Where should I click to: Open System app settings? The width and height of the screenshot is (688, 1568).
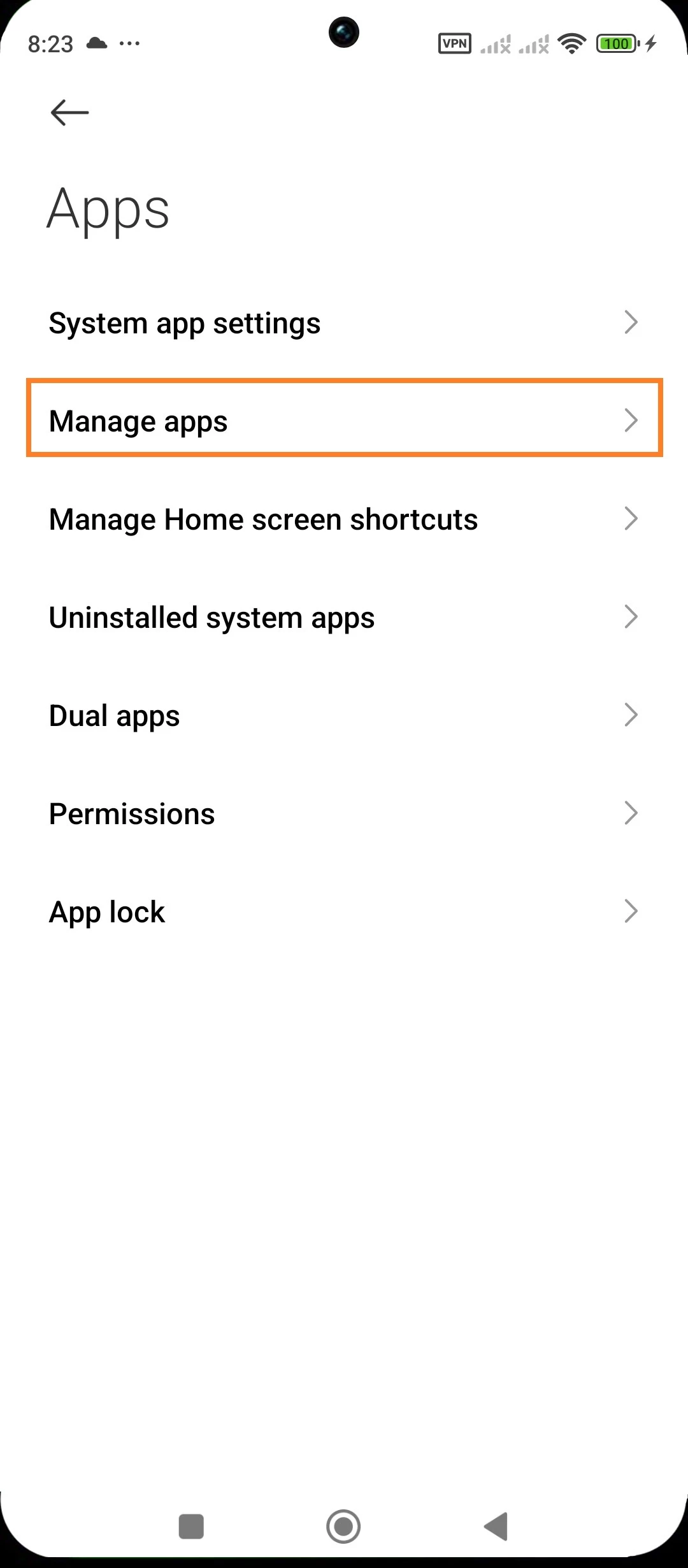click(344, 323)
